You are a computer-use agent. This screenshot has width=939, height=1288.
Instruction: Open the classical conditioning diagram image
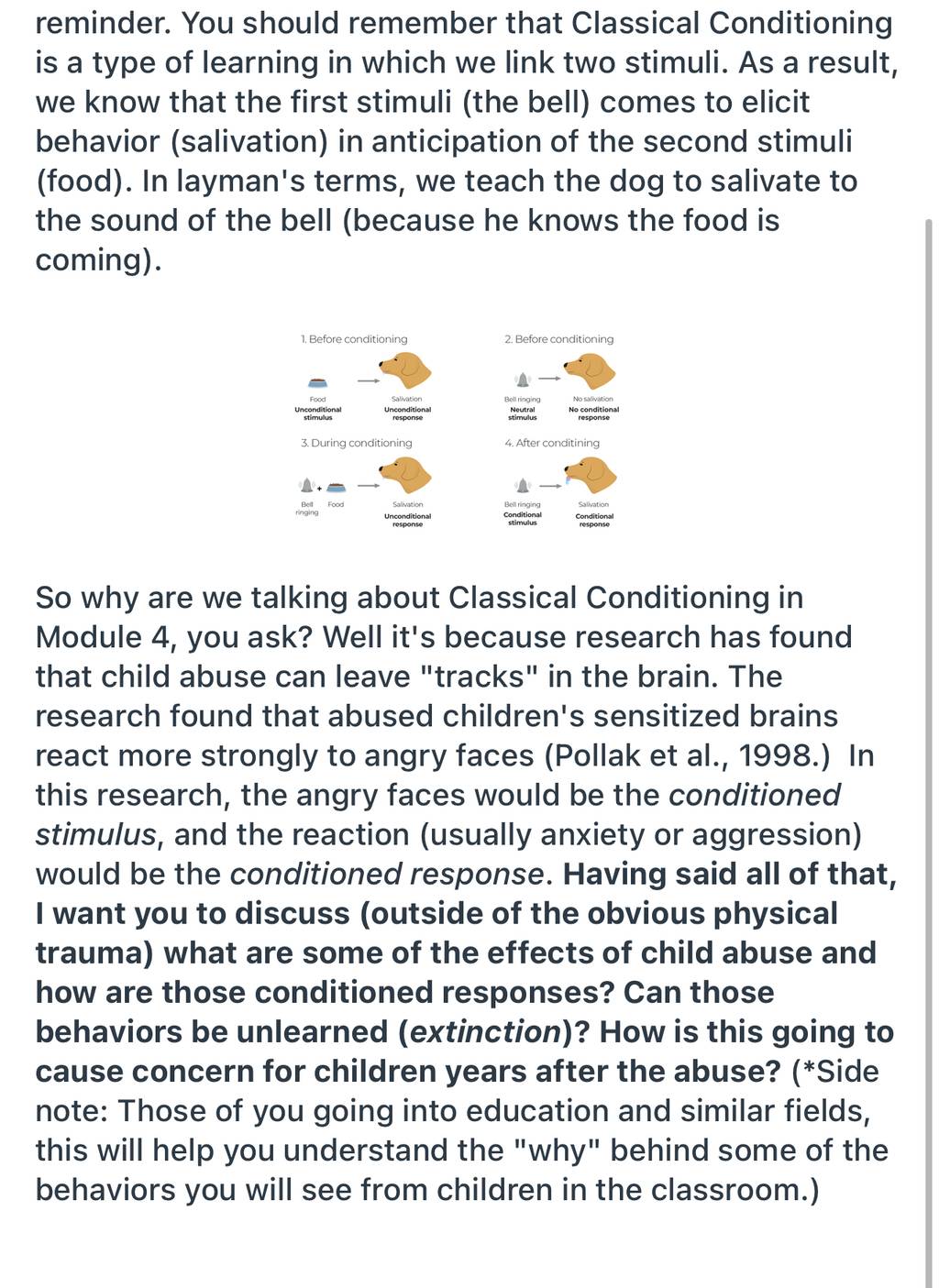458,430
